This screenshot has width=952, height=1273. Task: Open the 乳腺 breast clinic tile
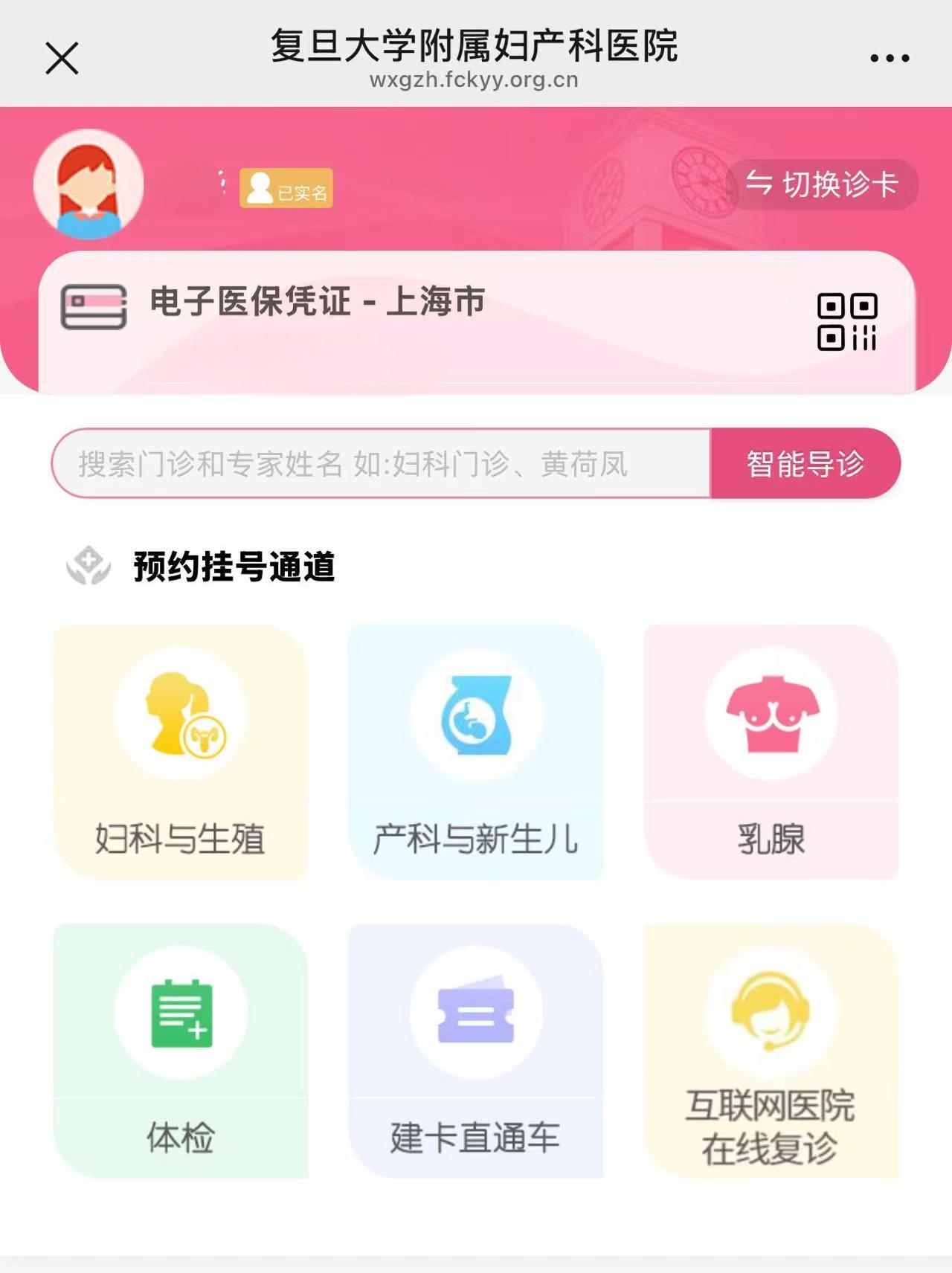pyautogui.click(x=771, y=752)
